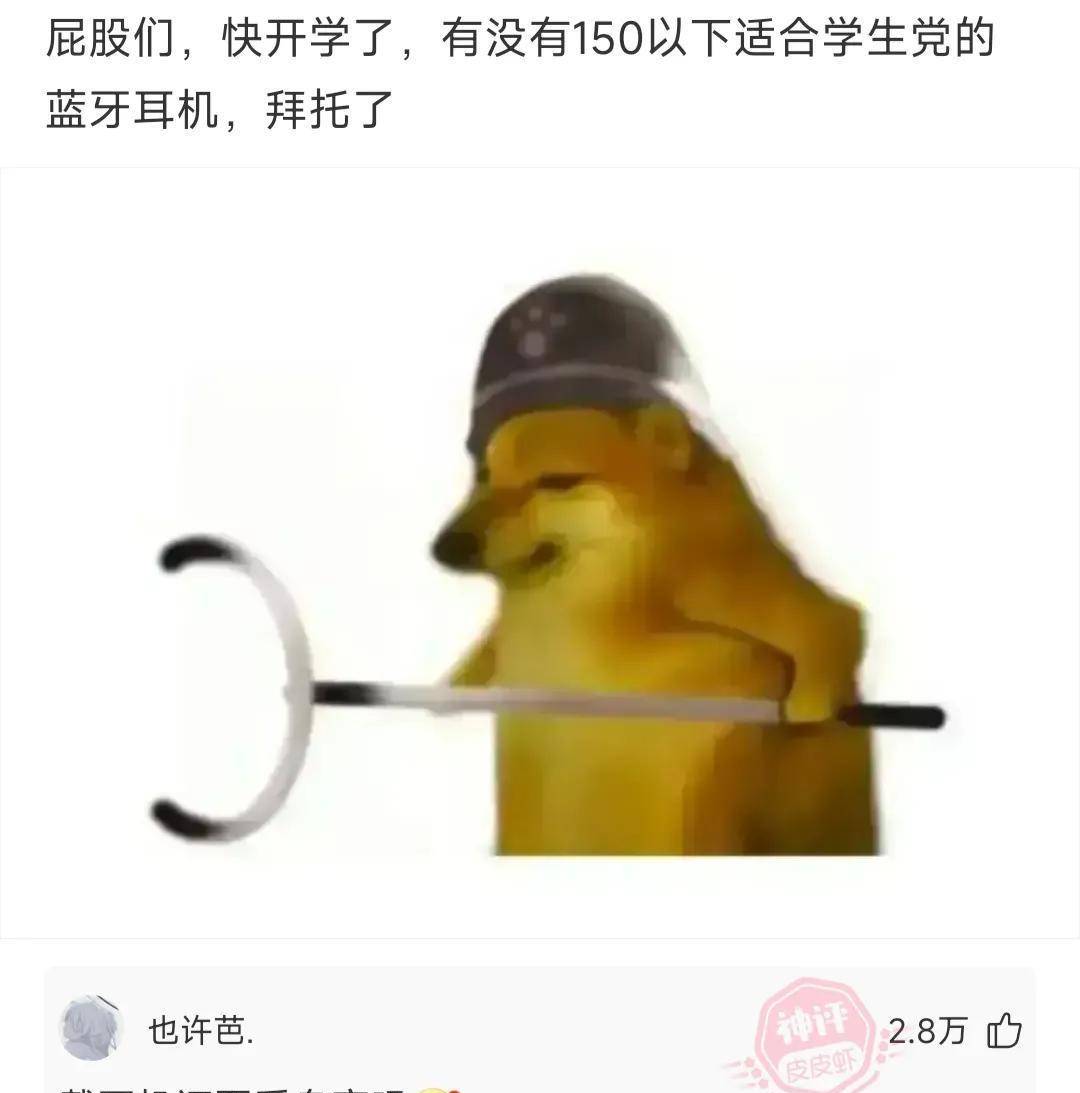Like the comment by 也许芭.
1080x1093 pixels.
[x=1004, y=1030]
